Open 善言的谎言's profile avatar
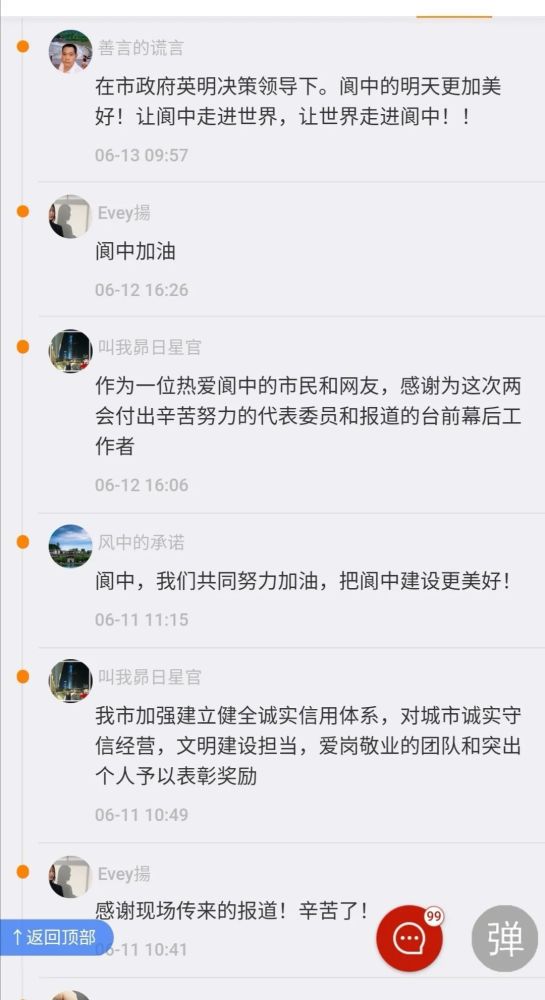The height and width of the screenshot is (1000, 545). [x=71, y=51]
